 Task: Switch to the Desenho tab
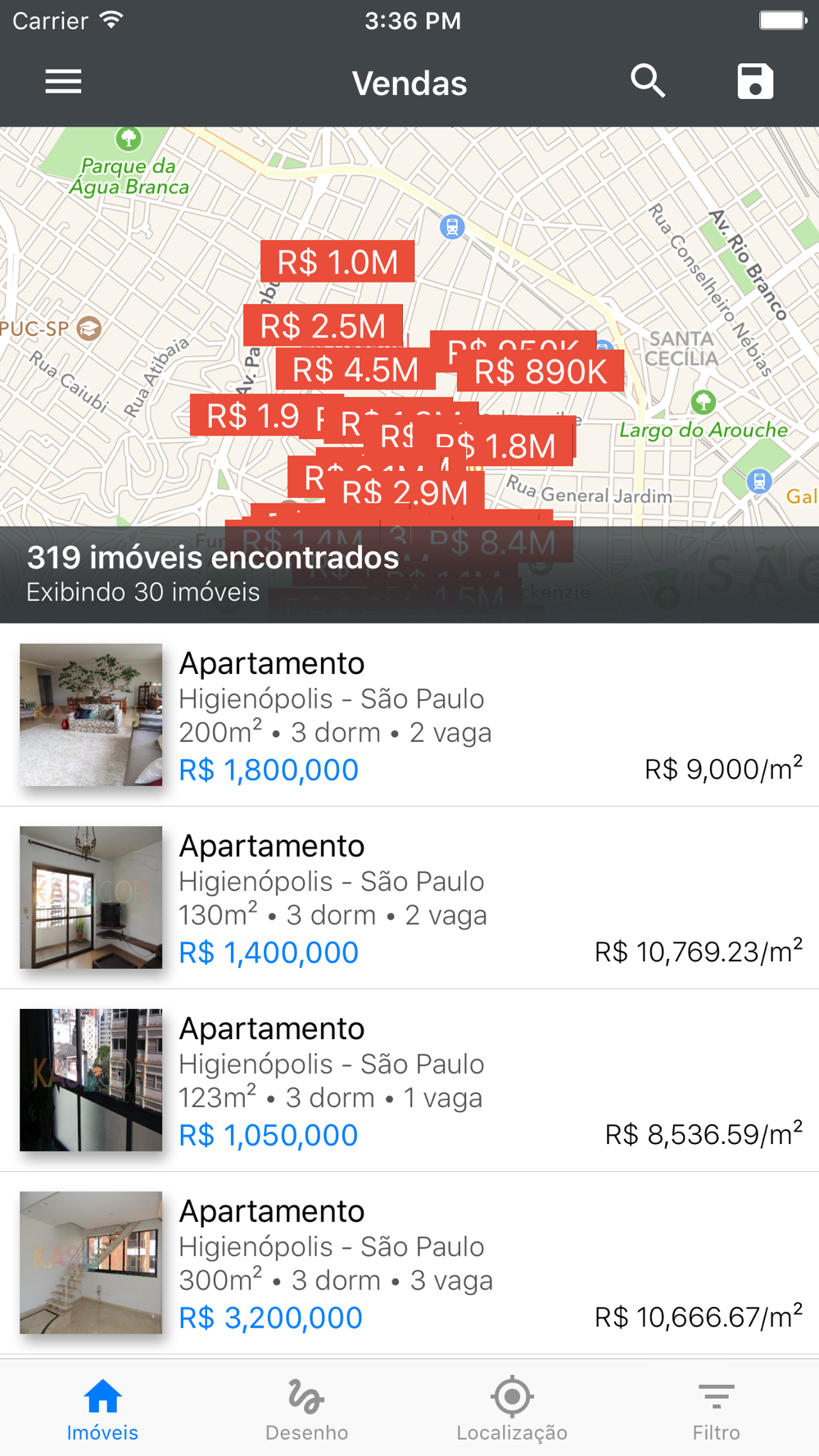[x=307, y=1409]
